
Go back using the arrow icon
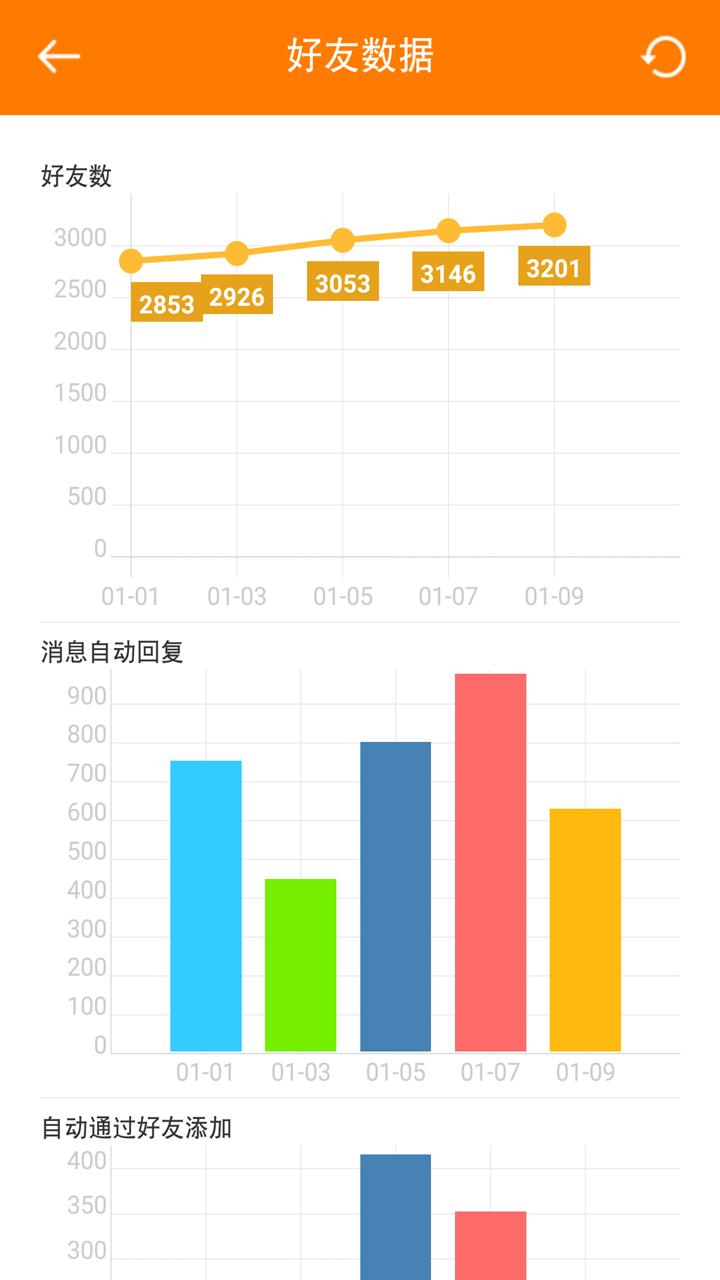coord(59,57)
